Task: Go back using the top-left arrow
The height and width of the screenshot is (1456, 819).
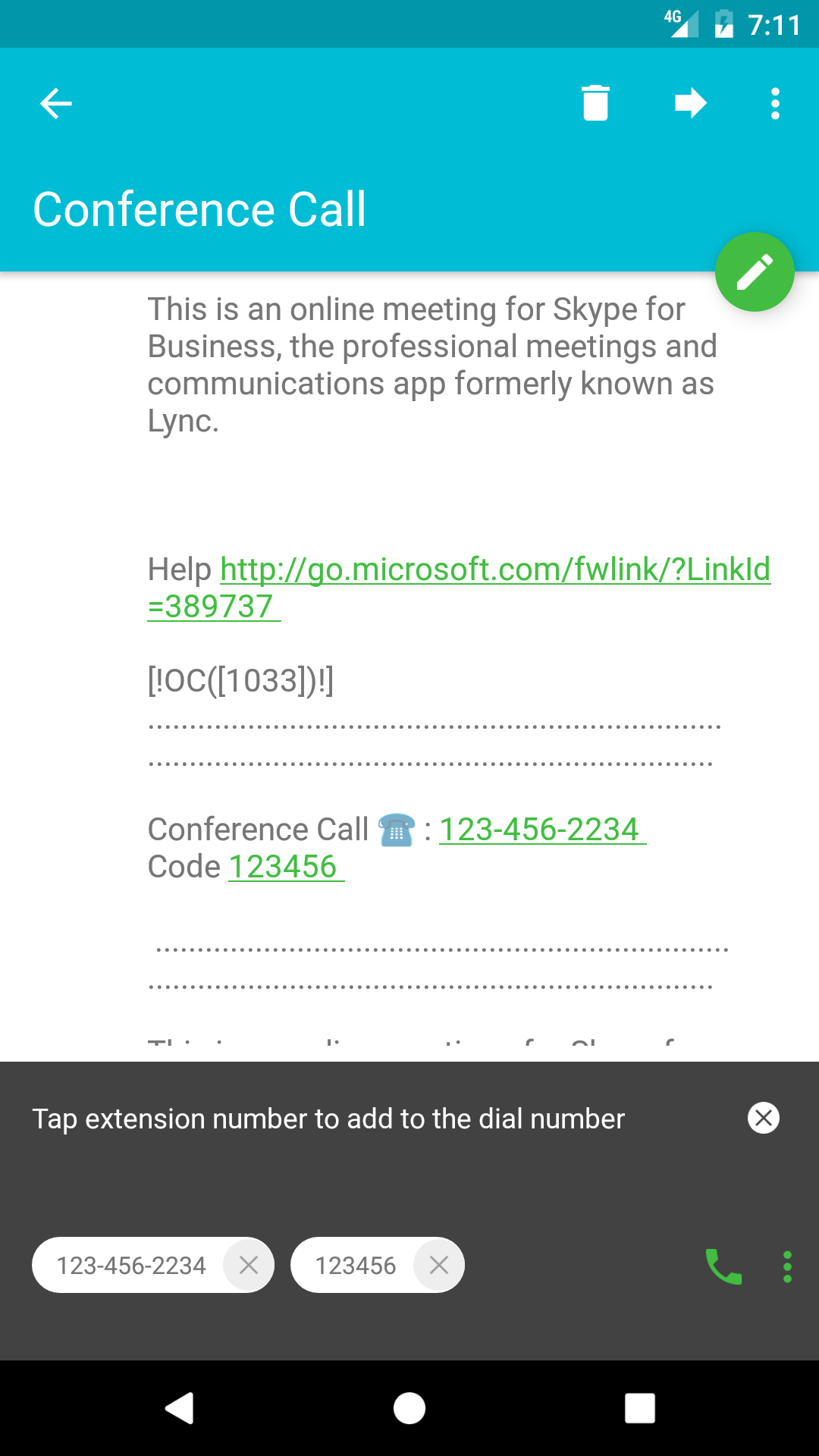Action: 56,104
